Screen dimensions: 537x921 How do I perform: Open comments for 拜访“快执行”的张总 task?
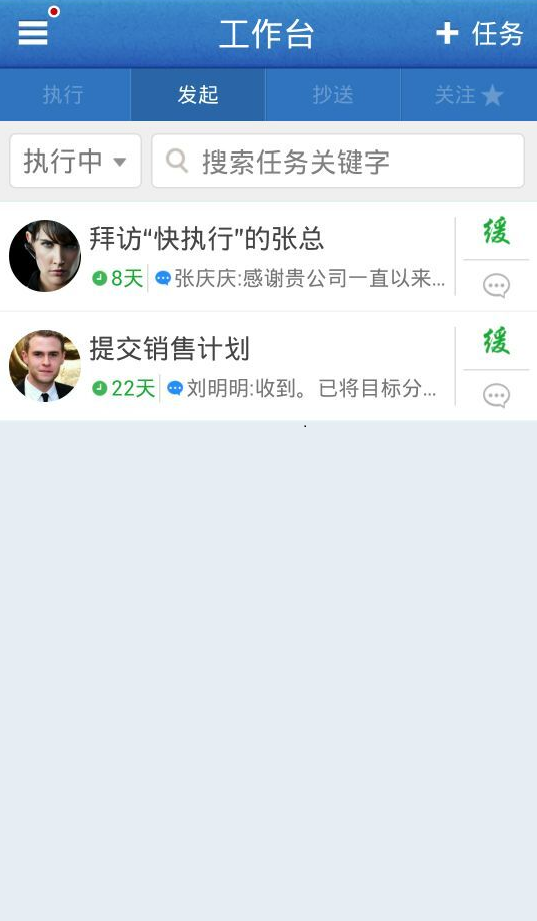[x=496, y=286]
